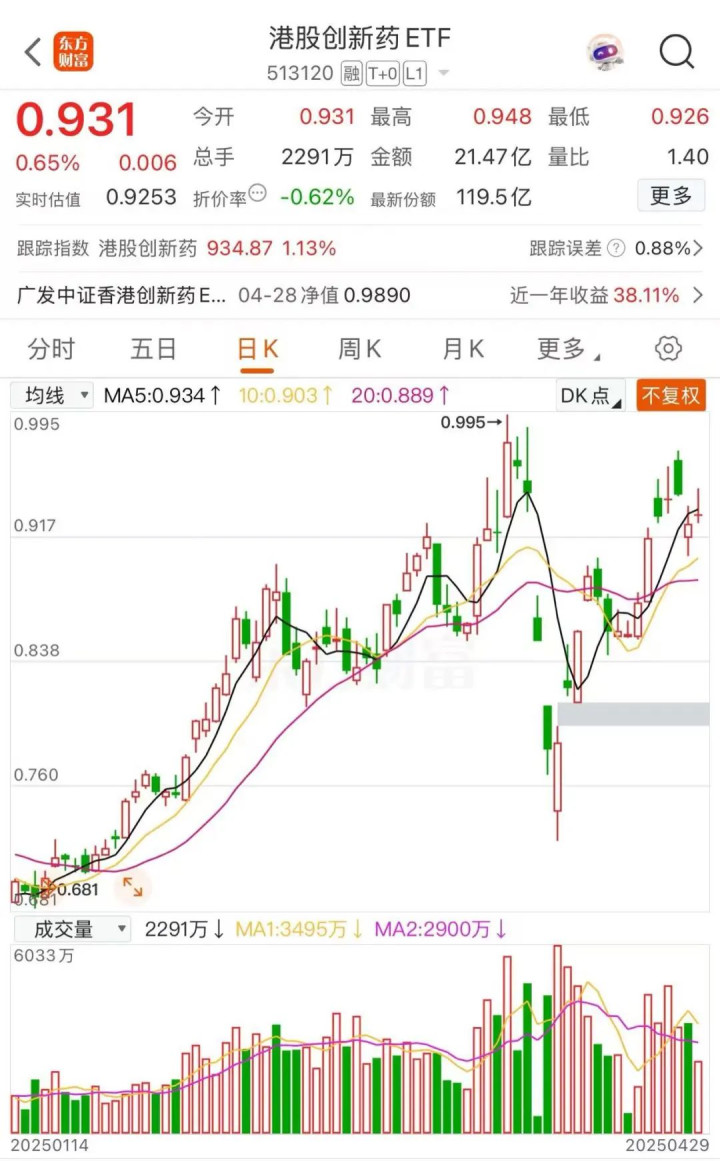The image size is (720, 1161).
Task: Open the 成交量 indicator dropdown
Action: [x=72, y=929]
